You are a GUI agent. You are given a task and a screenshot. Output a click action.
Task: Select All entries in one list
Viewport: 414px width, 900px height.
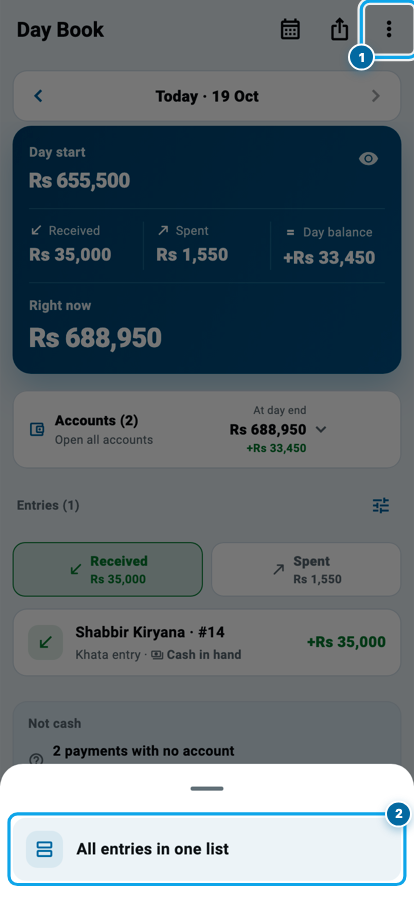click(x=207, y=849)
